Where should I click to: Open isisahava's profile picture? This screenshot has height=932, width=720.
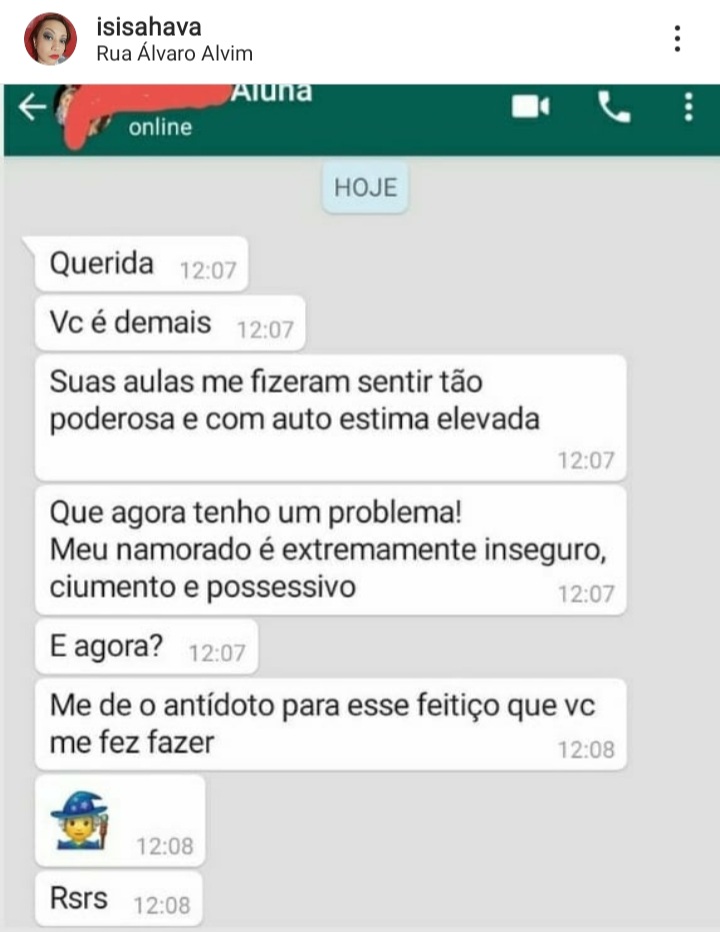(49, 39)
